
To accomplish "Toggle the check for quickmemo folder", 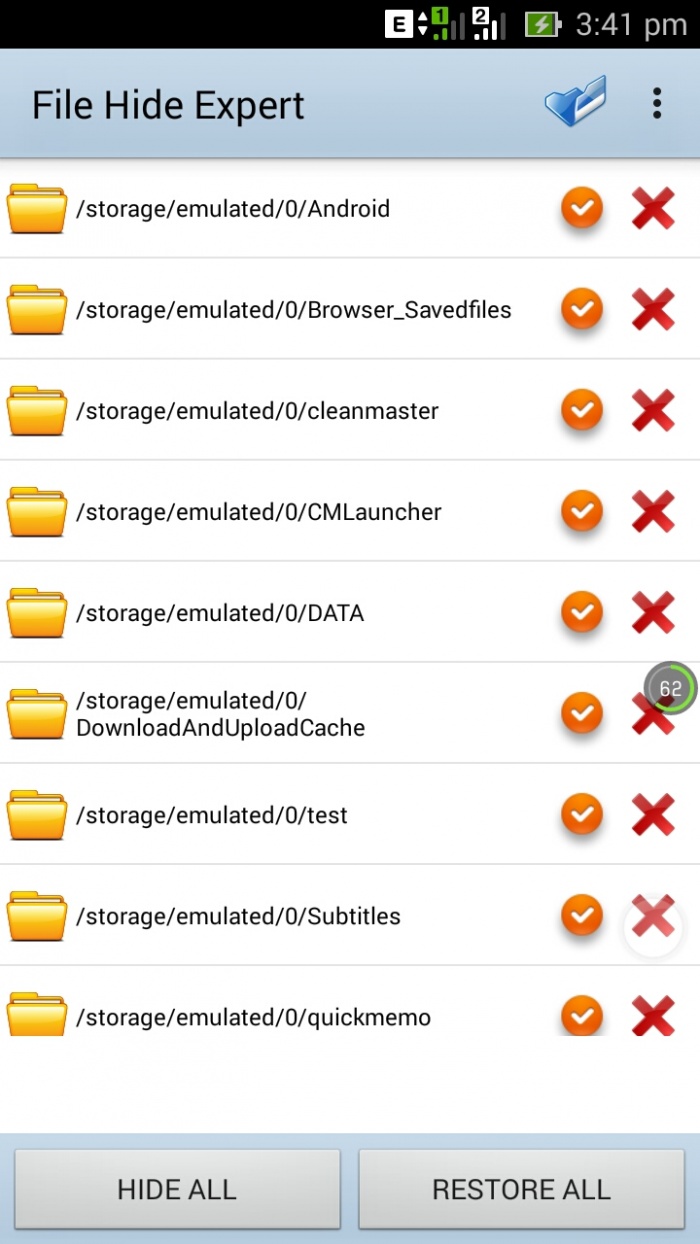I will [x=582, y=1016].
